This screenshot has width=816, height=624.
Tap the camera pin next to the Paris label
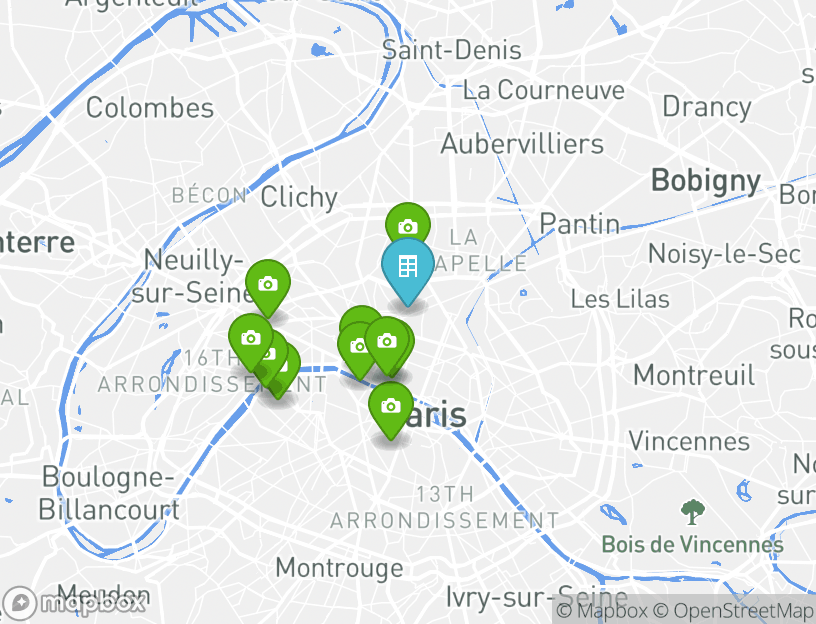point(391,407)
